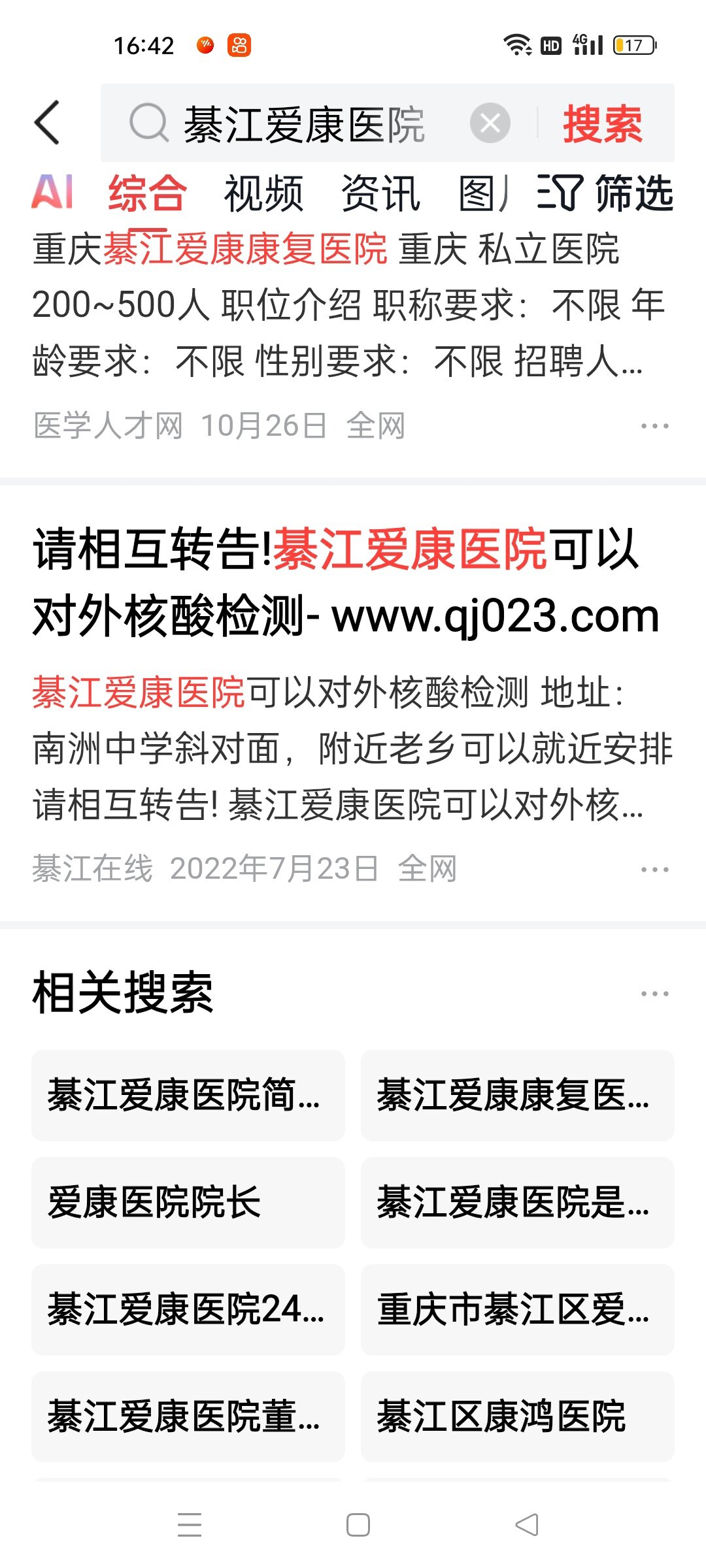Screen dimensions: 706x1568
Task: Search related term 綦江区康鸿医院
Action: [x=517, y=1417]
